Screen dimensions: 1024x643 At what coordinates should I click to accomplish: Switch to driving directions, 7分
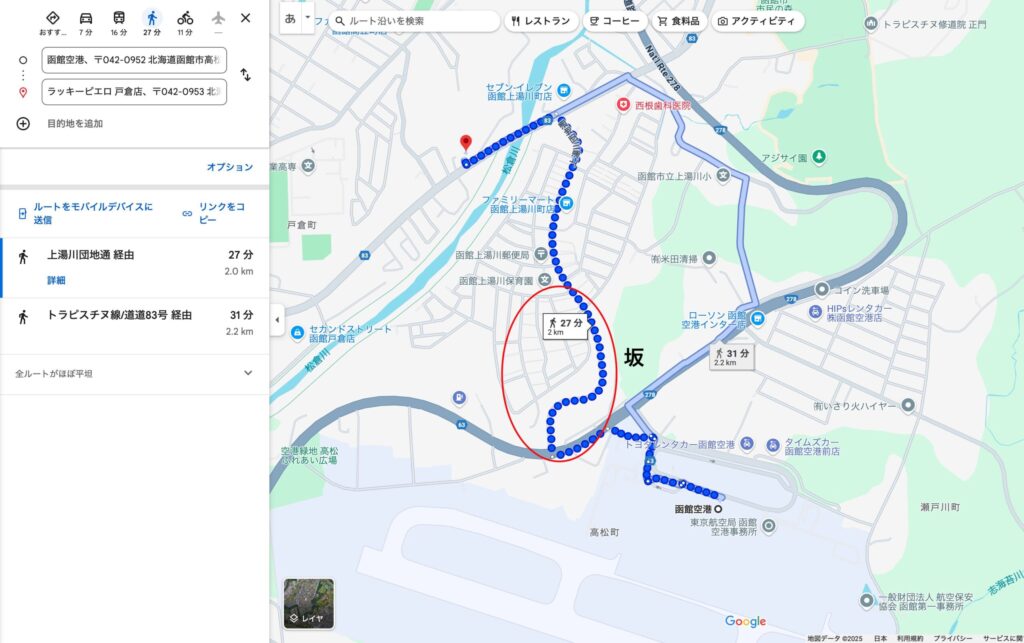click(x=86, y=23)
